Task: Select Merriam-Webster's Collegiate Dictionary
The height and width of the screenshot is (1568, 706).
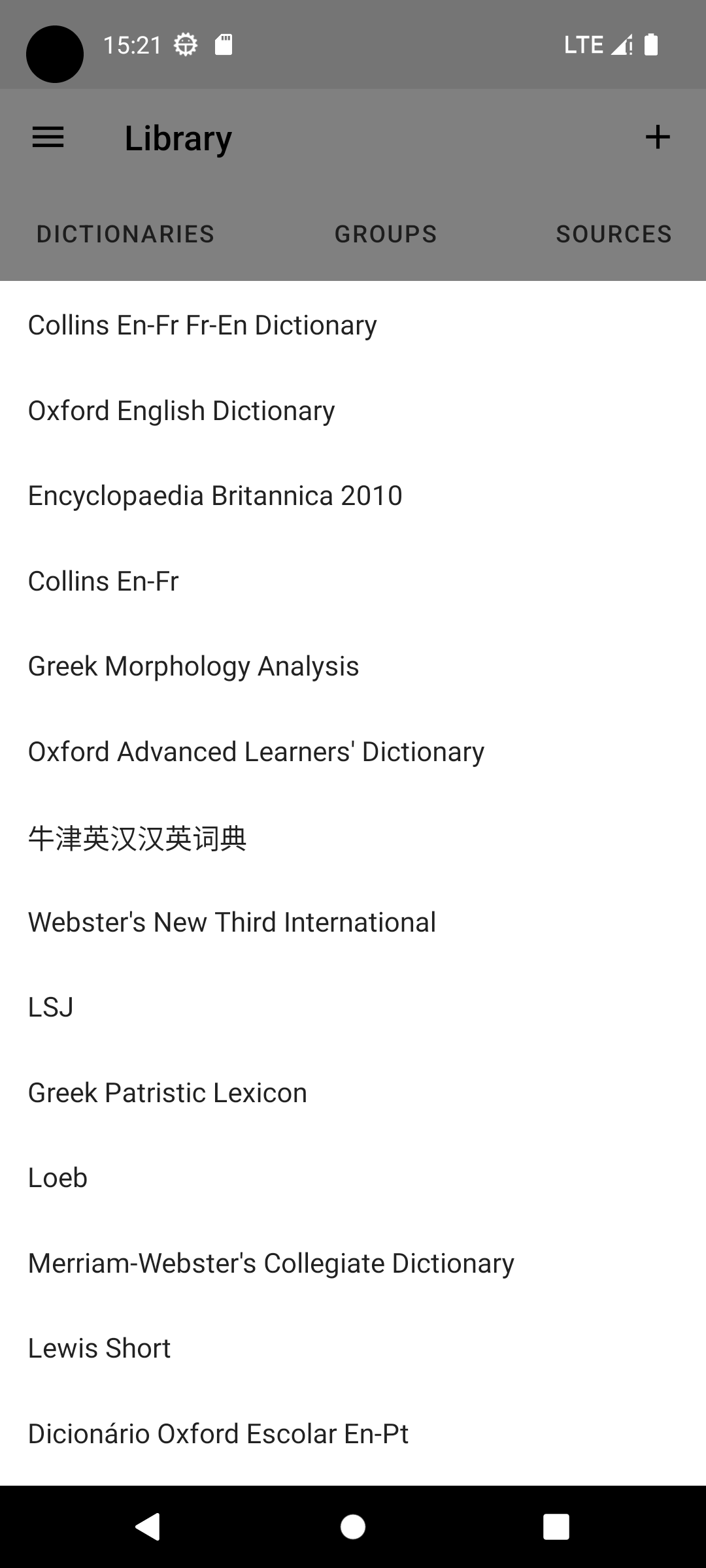Action: point(271,1264)
